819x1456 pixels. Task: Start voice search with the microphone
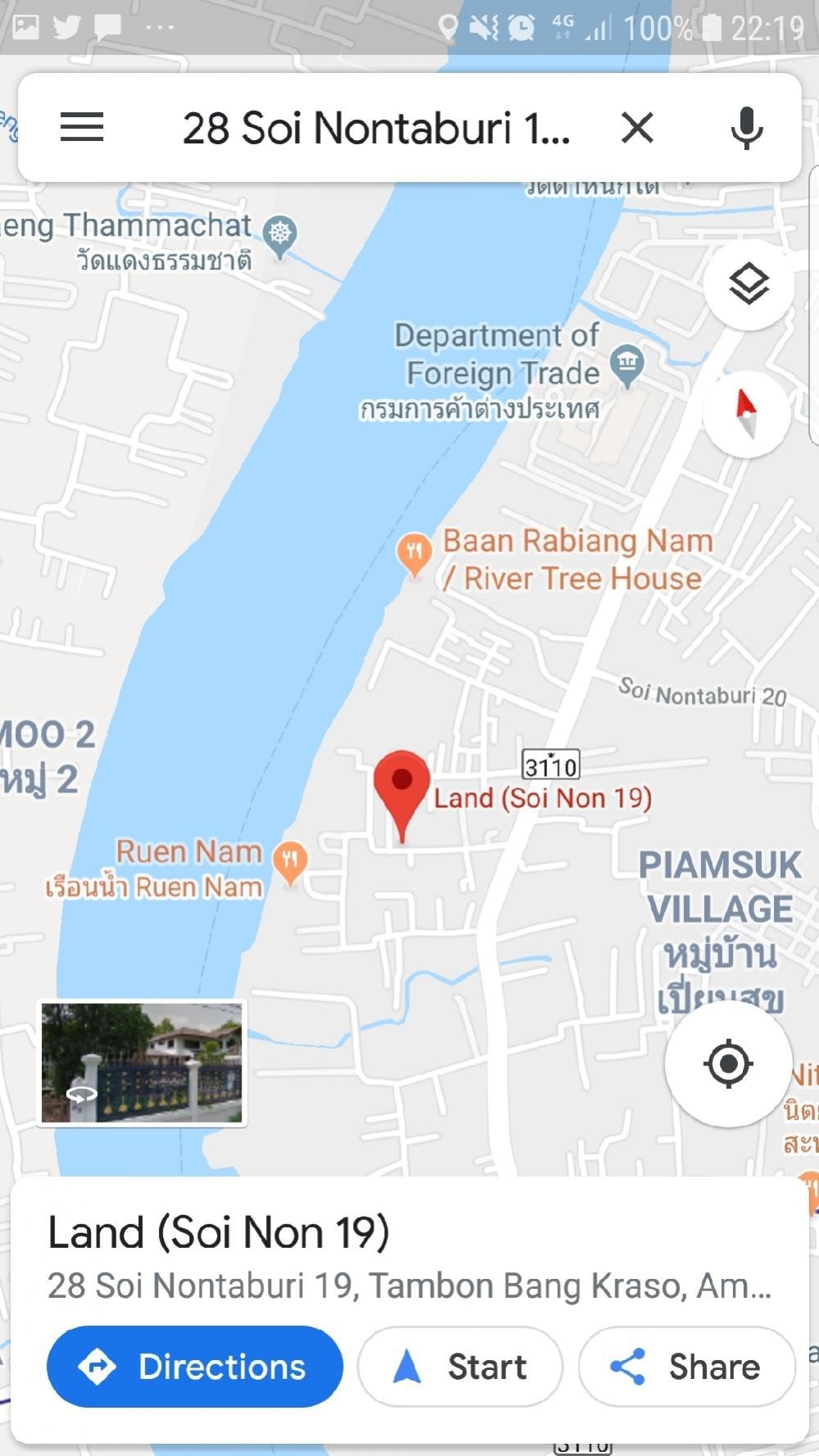746,129
